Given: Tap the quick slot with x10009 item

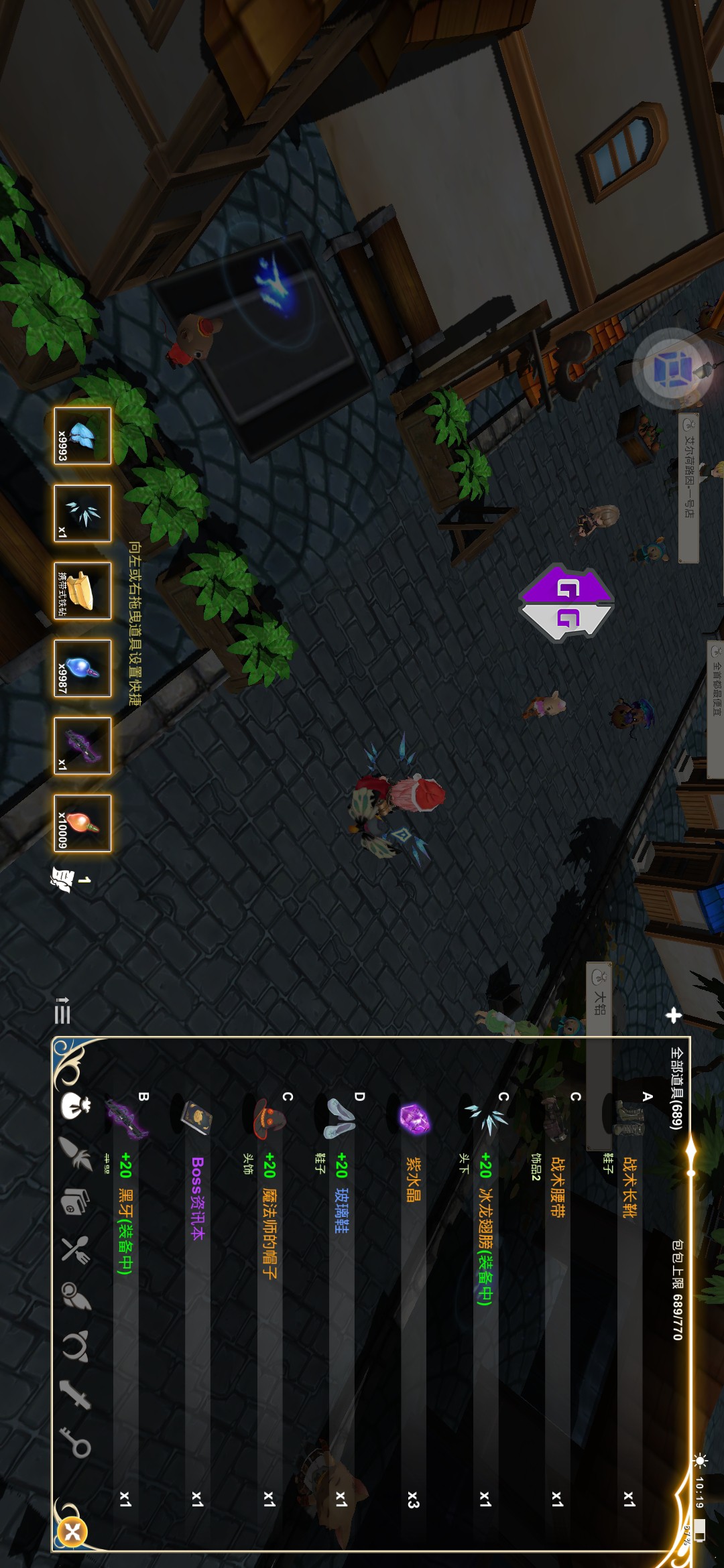Looking at the screenshot, I should click(x=82, y=824).
